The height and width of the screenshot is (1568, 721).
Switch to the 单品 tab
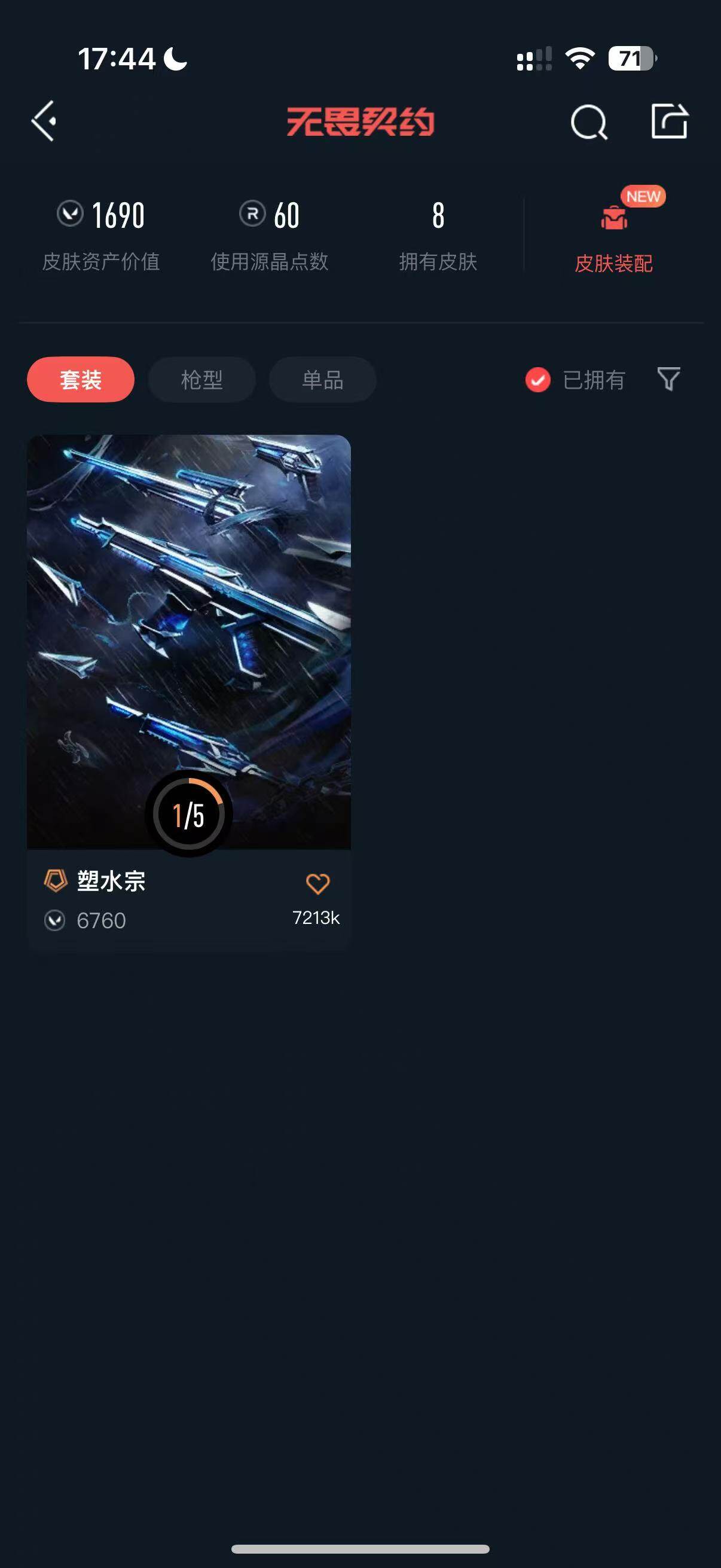322,379
